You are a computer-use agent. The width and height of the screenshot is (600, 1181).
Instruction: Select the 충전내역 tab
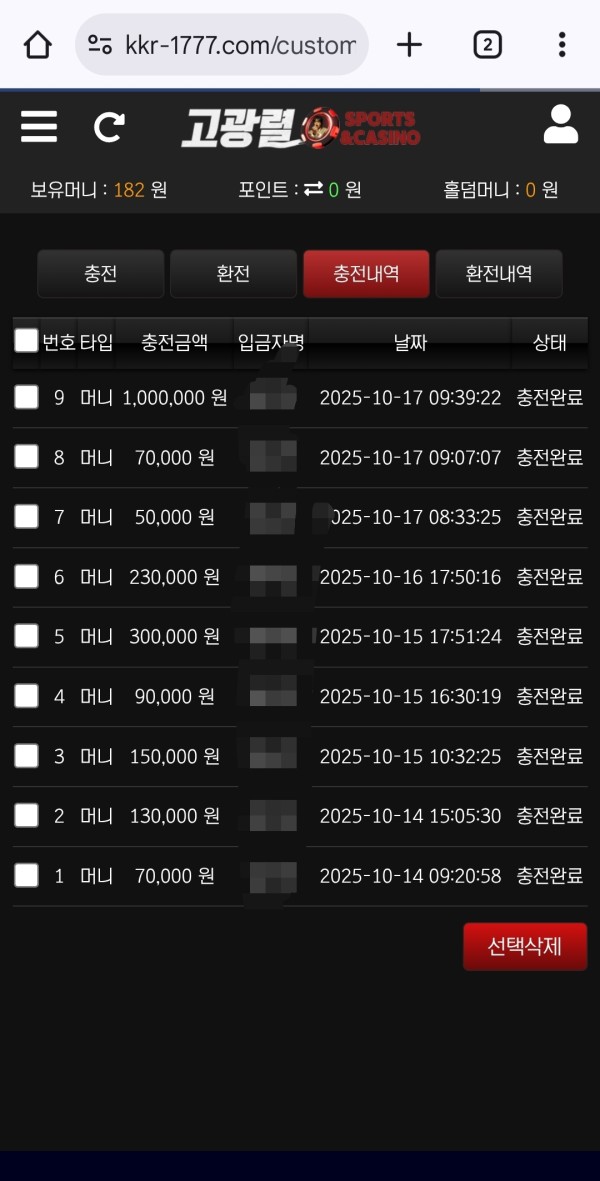tap(366, 274)
